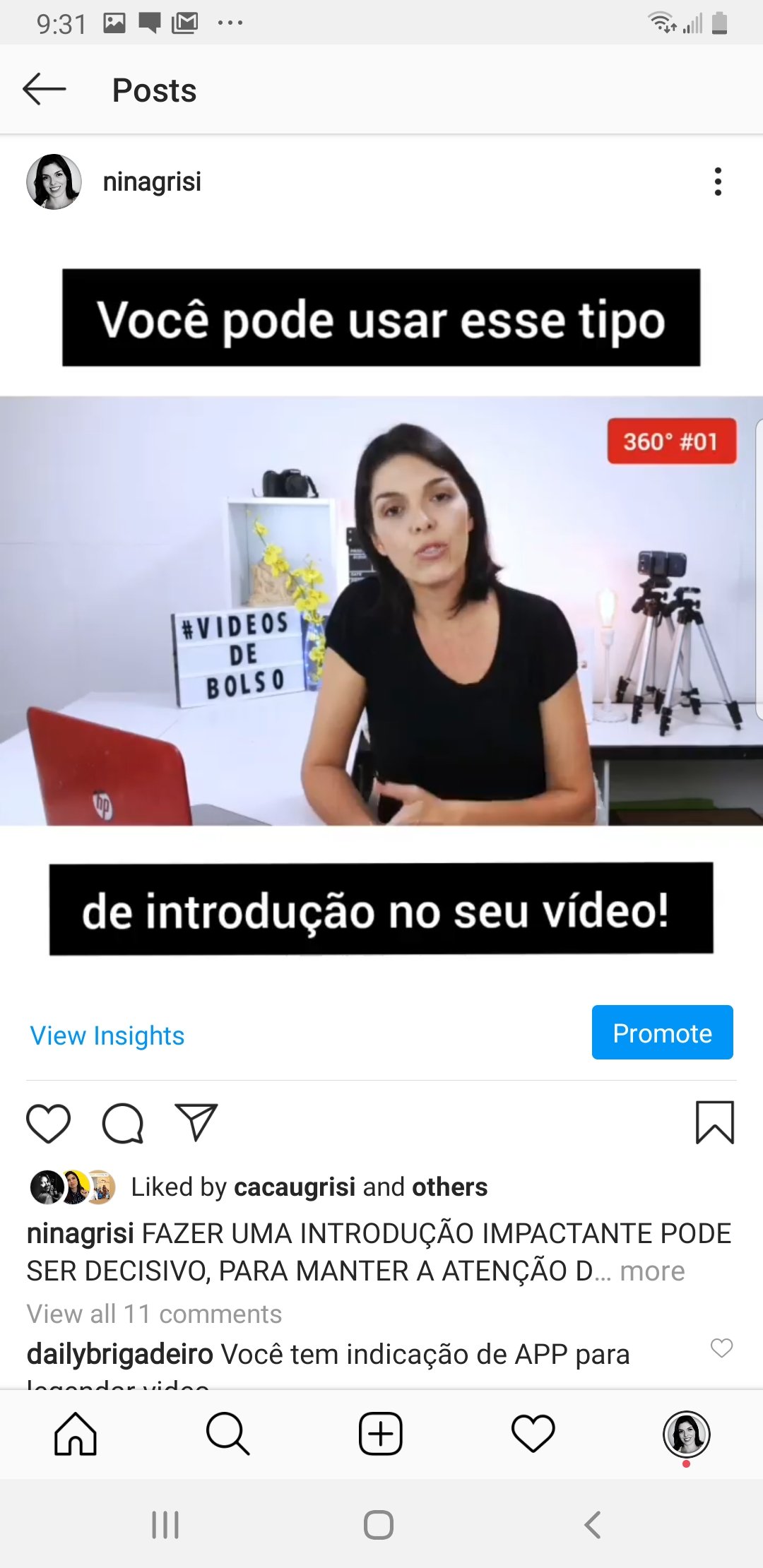This screenshot has height=1568, width=763.
Task: Tap the blue Promote button
Action: [662, 1033]
